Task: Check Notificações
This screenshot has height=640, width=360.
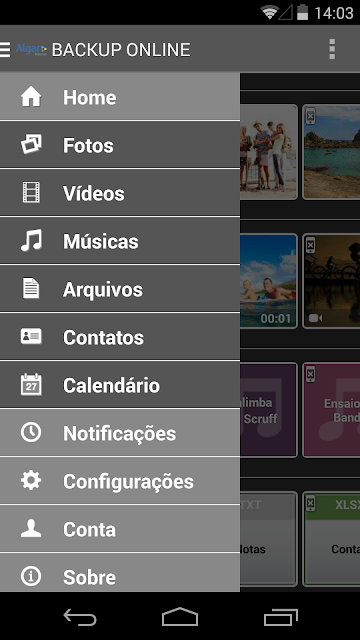Action: (x=120, y=433)
